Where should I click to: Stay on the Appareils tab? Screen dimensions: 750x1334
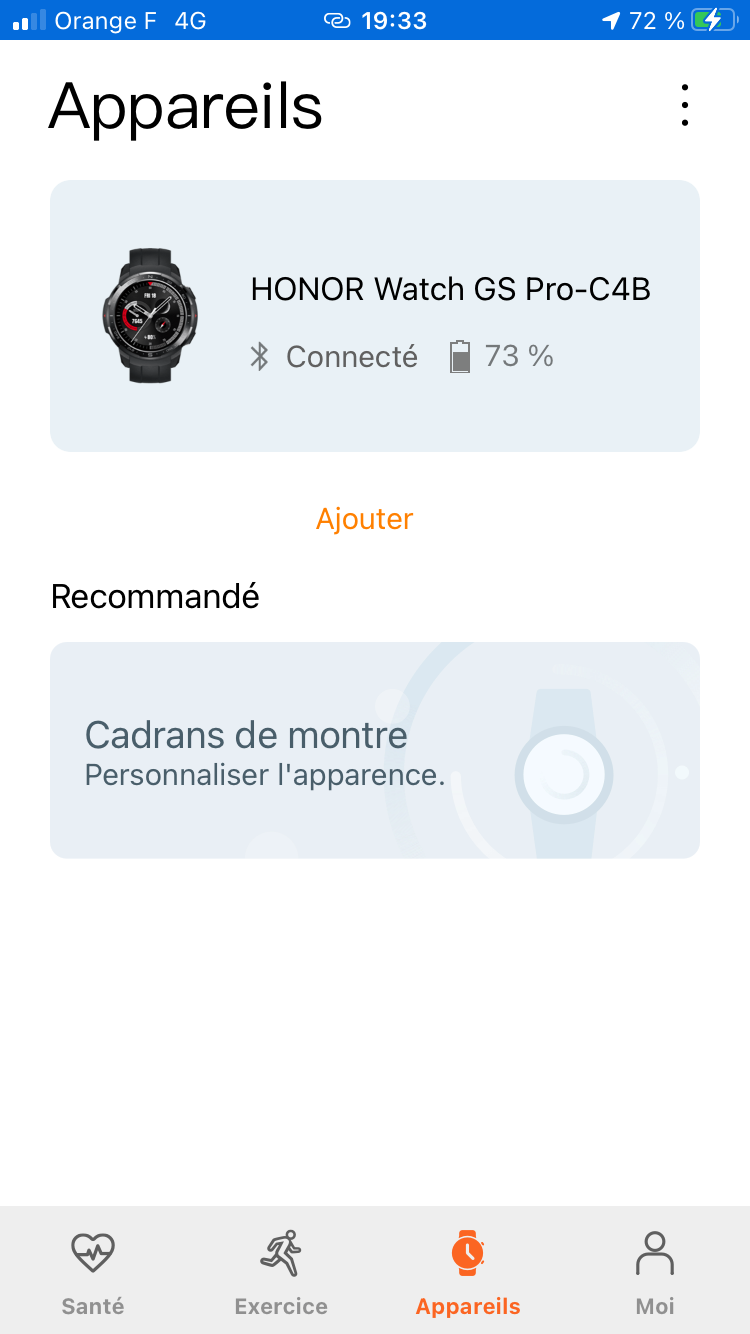(467, 1270)
